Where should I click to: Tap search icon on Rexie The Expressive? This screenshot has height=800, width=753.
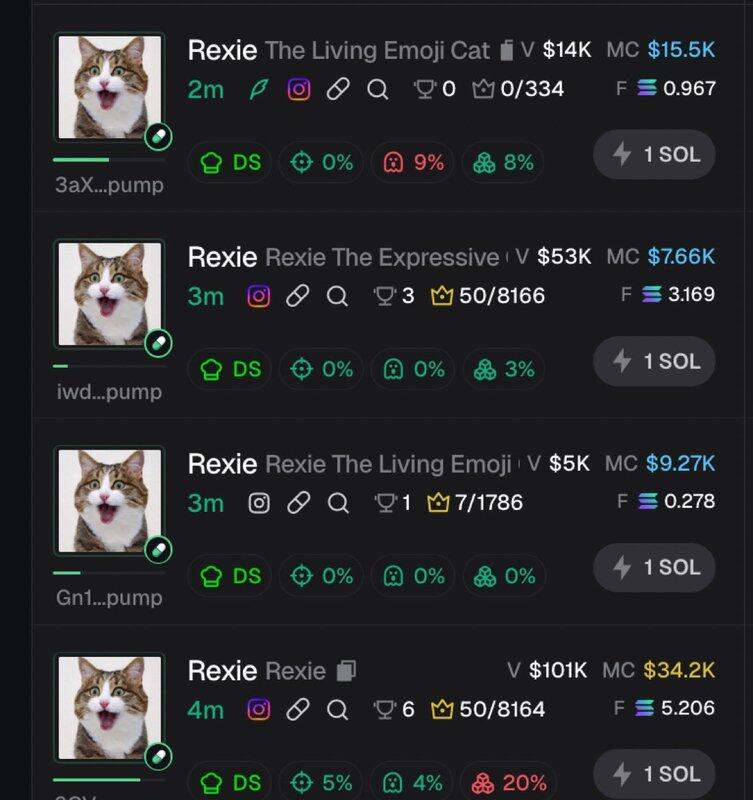338,296
